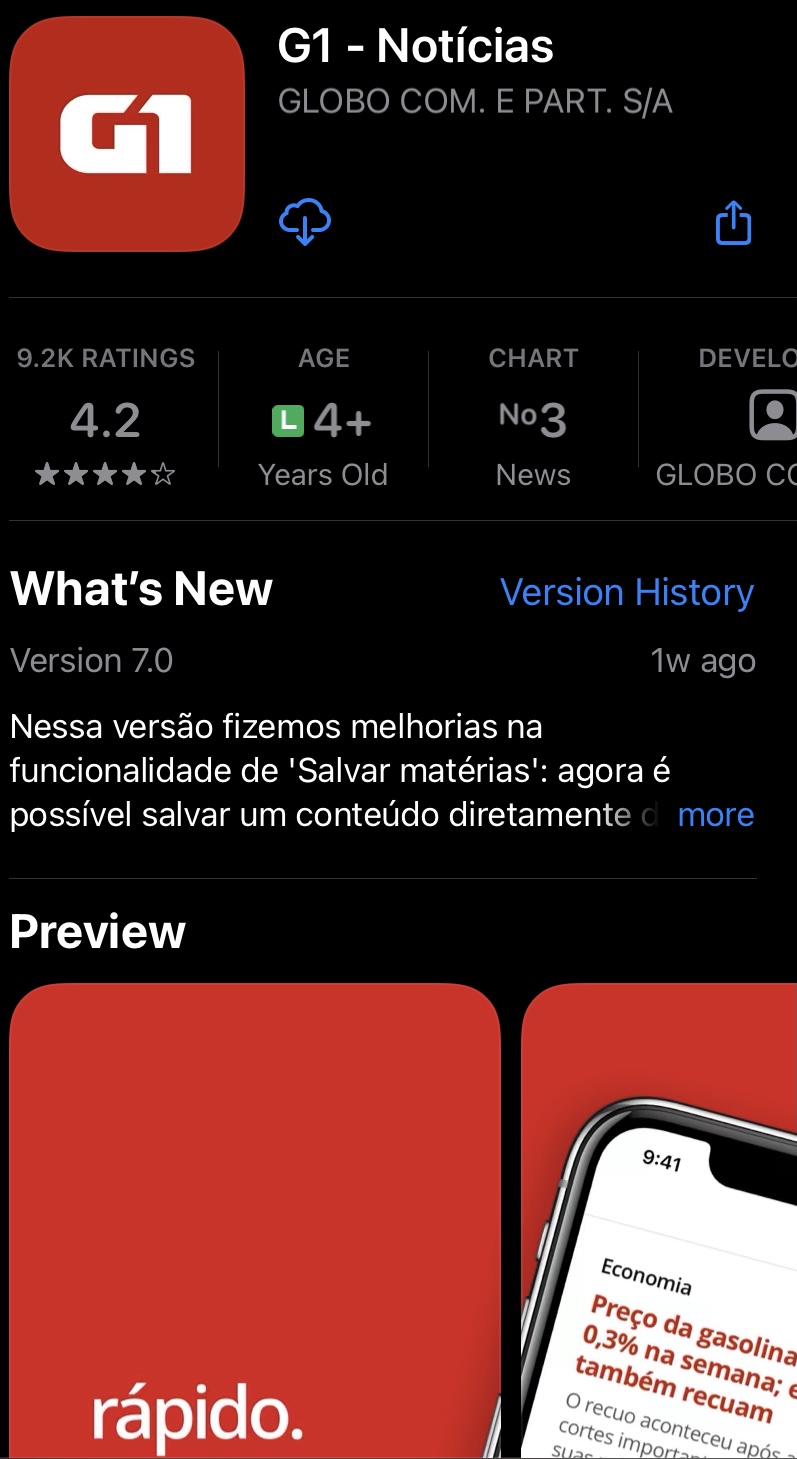Tap the download cloud icon to install G1

coord(304,223)
